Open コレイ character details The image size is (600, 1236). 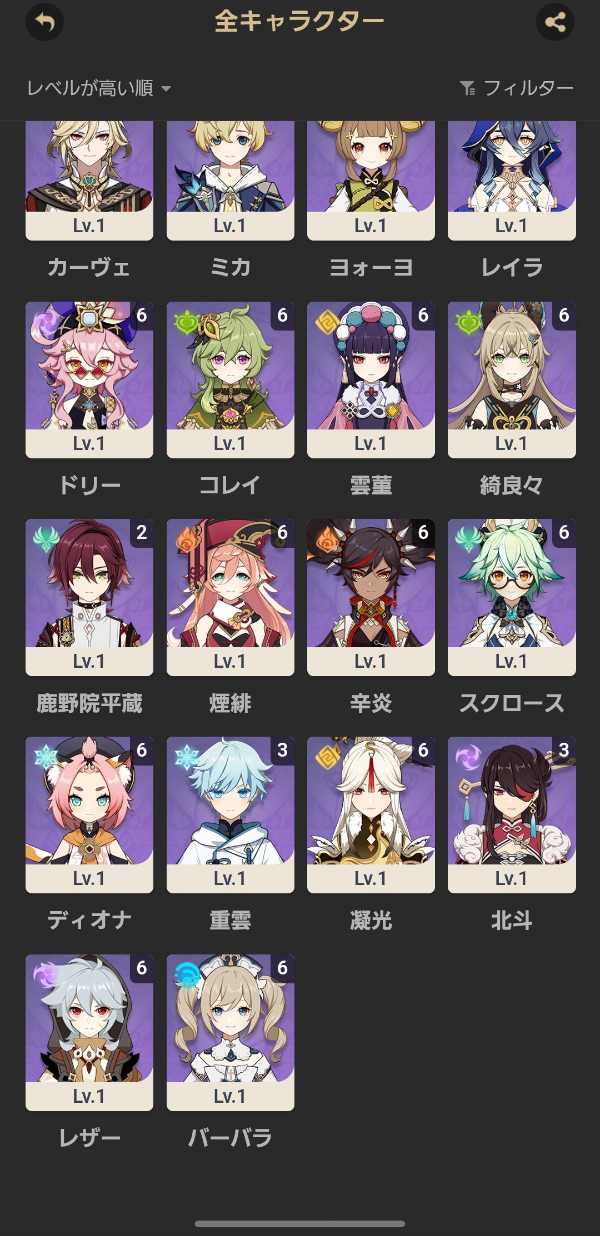230,380
